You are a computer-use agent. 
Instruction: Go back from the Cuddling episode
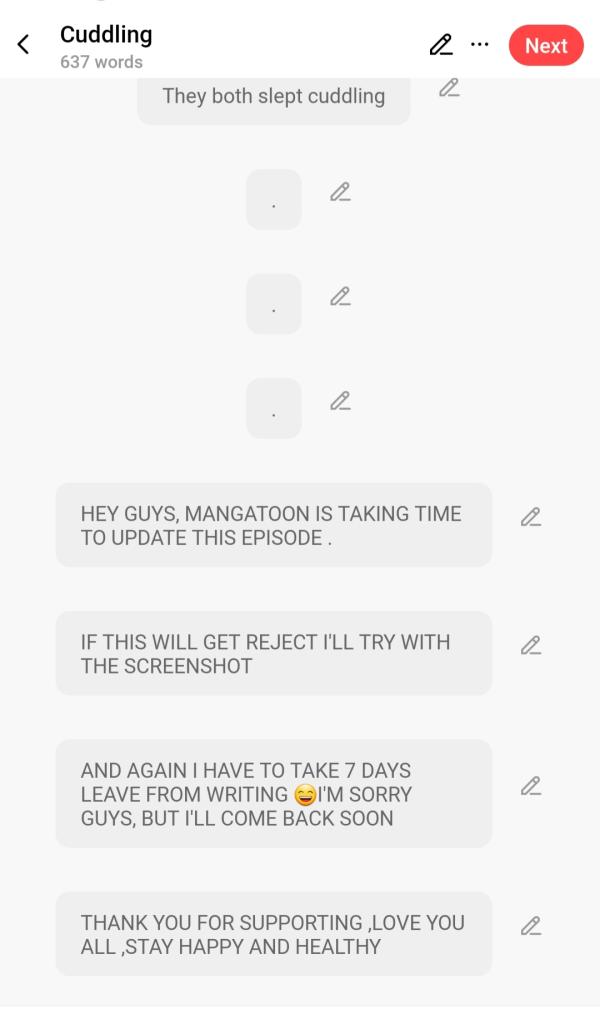24,45
